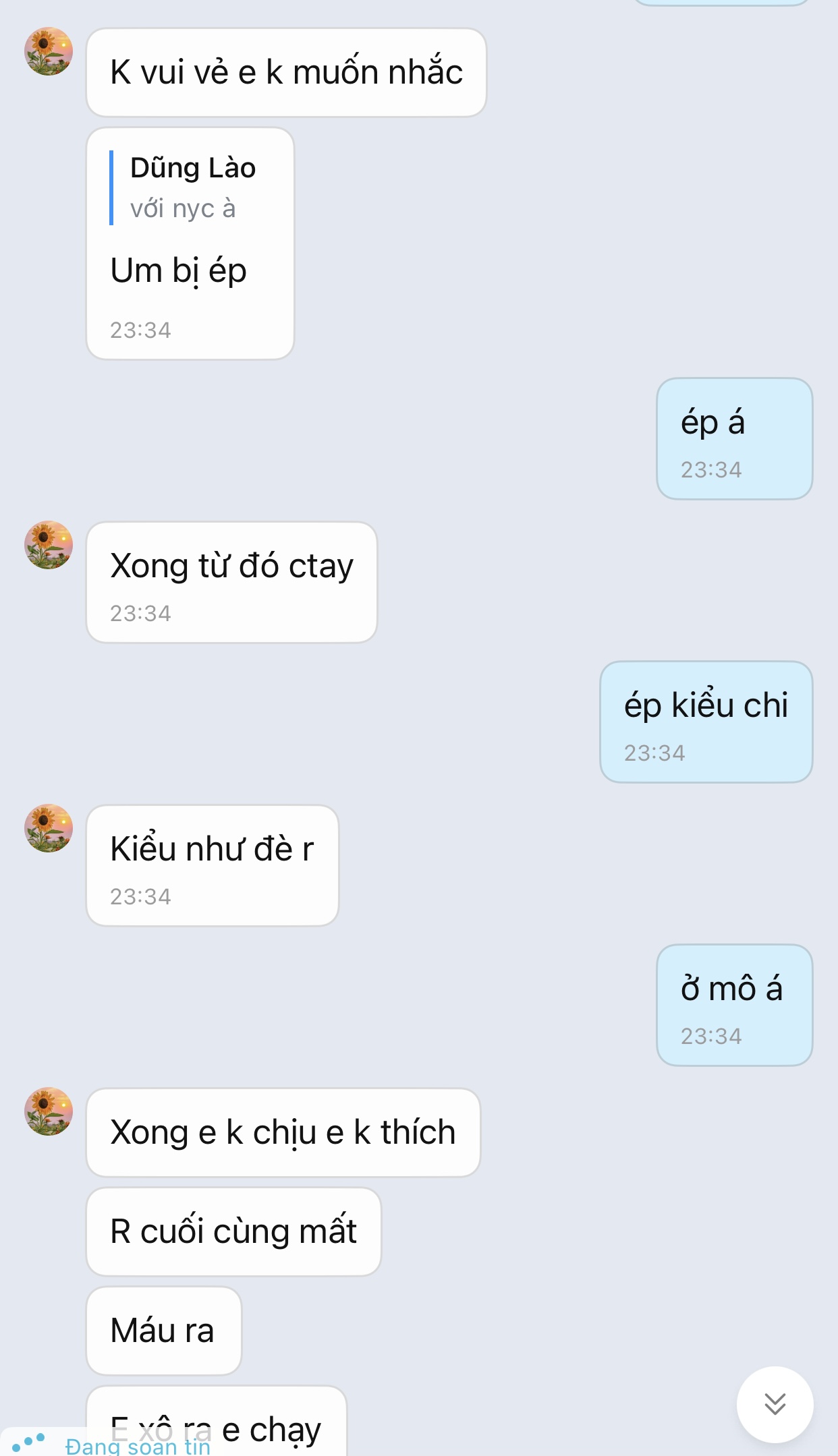View profile from avatar beside 'K vui vẻ' message
Image resolution: width=838 pixels, height=1456 pixels.
(x=49, y=51)
